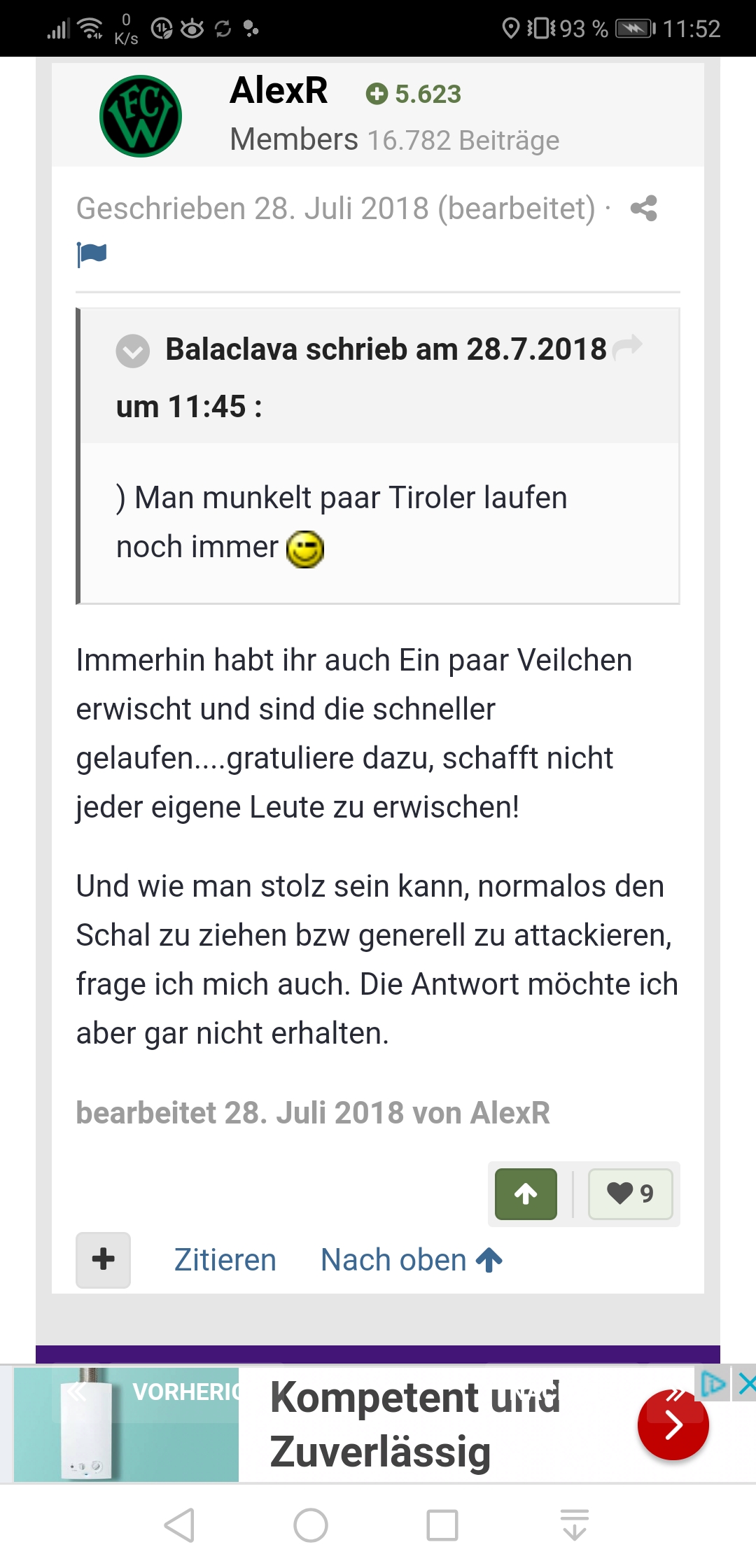Open the AdChoices info icon
This screenshot has height=1568, width=756.
[x=713, y=1384]
